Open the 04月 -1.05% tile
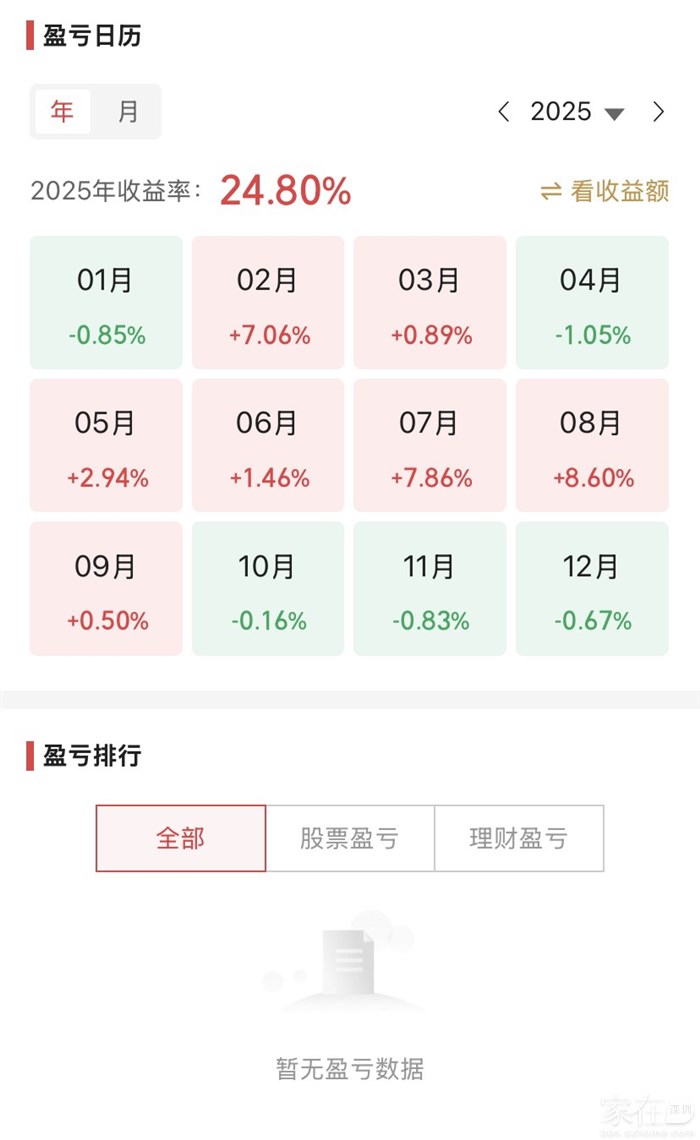Viewport: 700px width, 1140px height. pyautogui.click(x=592, y=302)
